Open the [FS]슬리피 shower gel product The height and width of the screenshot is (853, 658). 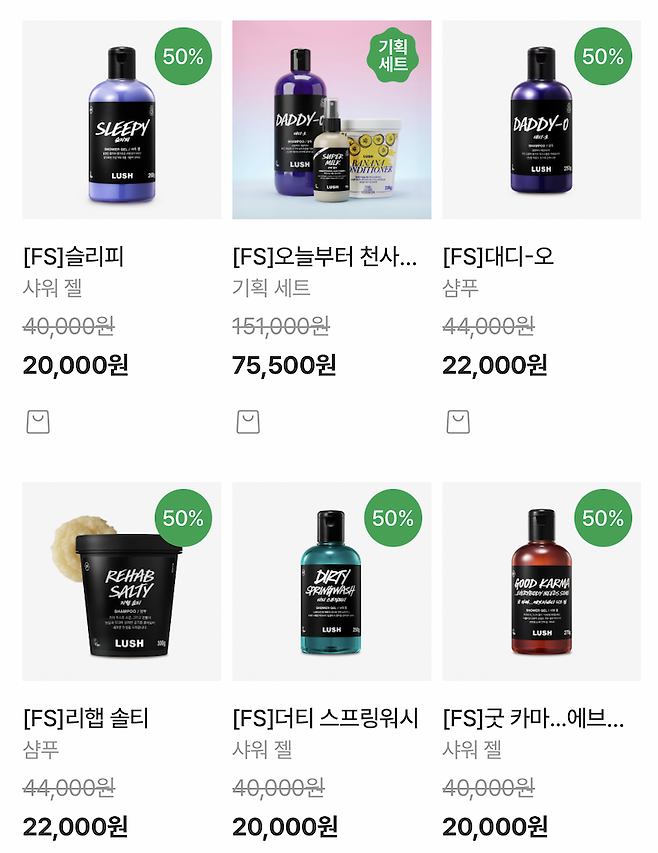[121, 120]
